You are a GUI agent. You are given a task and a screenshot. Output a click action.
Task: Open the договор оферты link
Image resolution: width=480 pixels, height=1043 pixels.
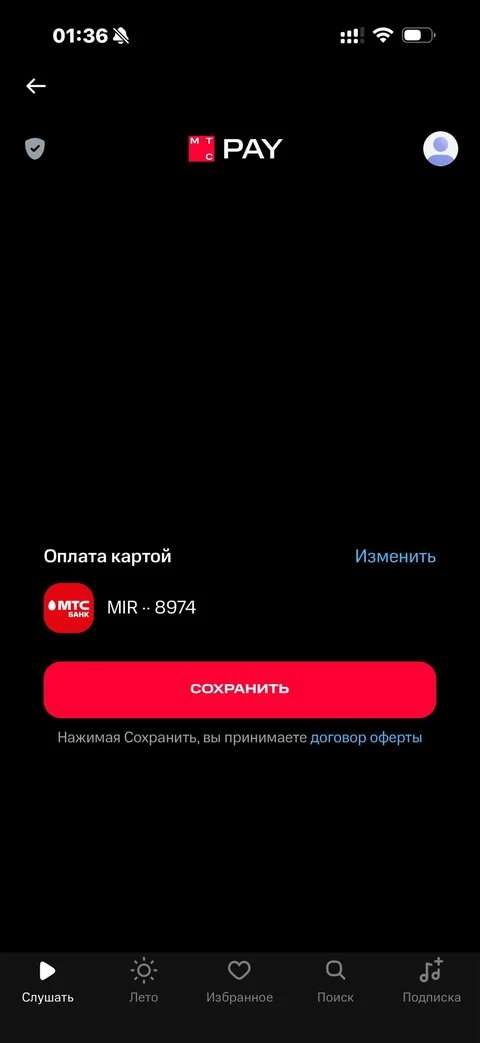366,738
